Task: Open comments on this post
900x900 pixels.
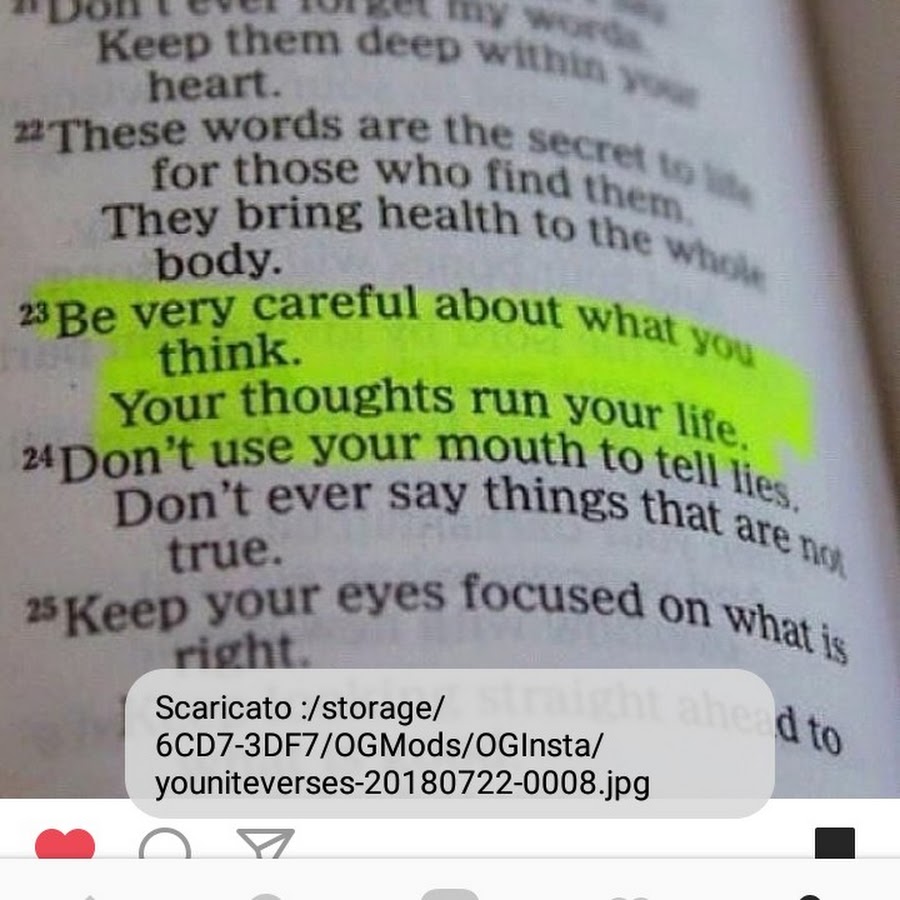Action: pyautogui.click(x=165, y=845)
